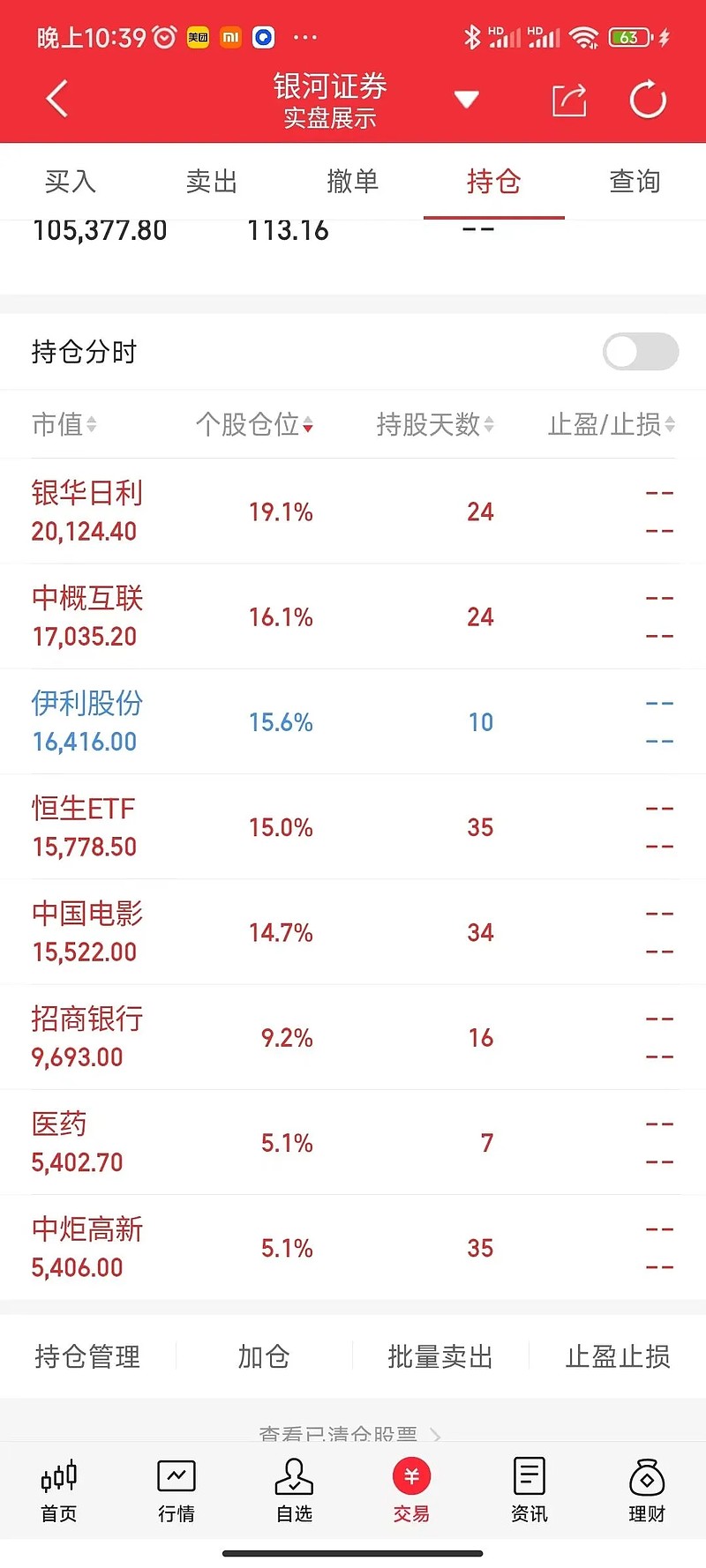Tap the 持仓管理 button
This screenshot has width=706, height=1568.
(87, 1356)
